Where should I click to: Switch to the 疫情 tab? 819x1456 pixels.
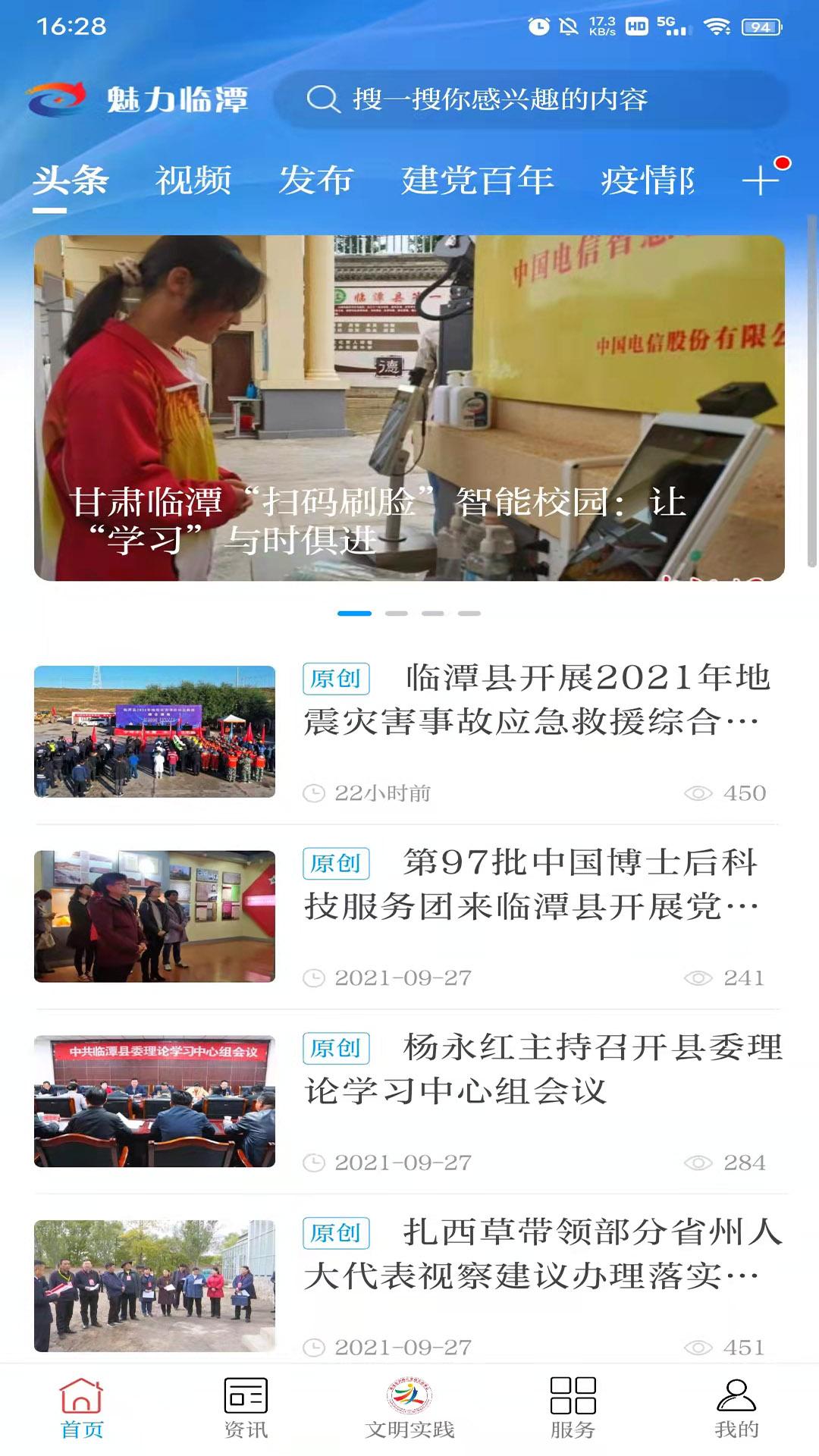[647, 180]
